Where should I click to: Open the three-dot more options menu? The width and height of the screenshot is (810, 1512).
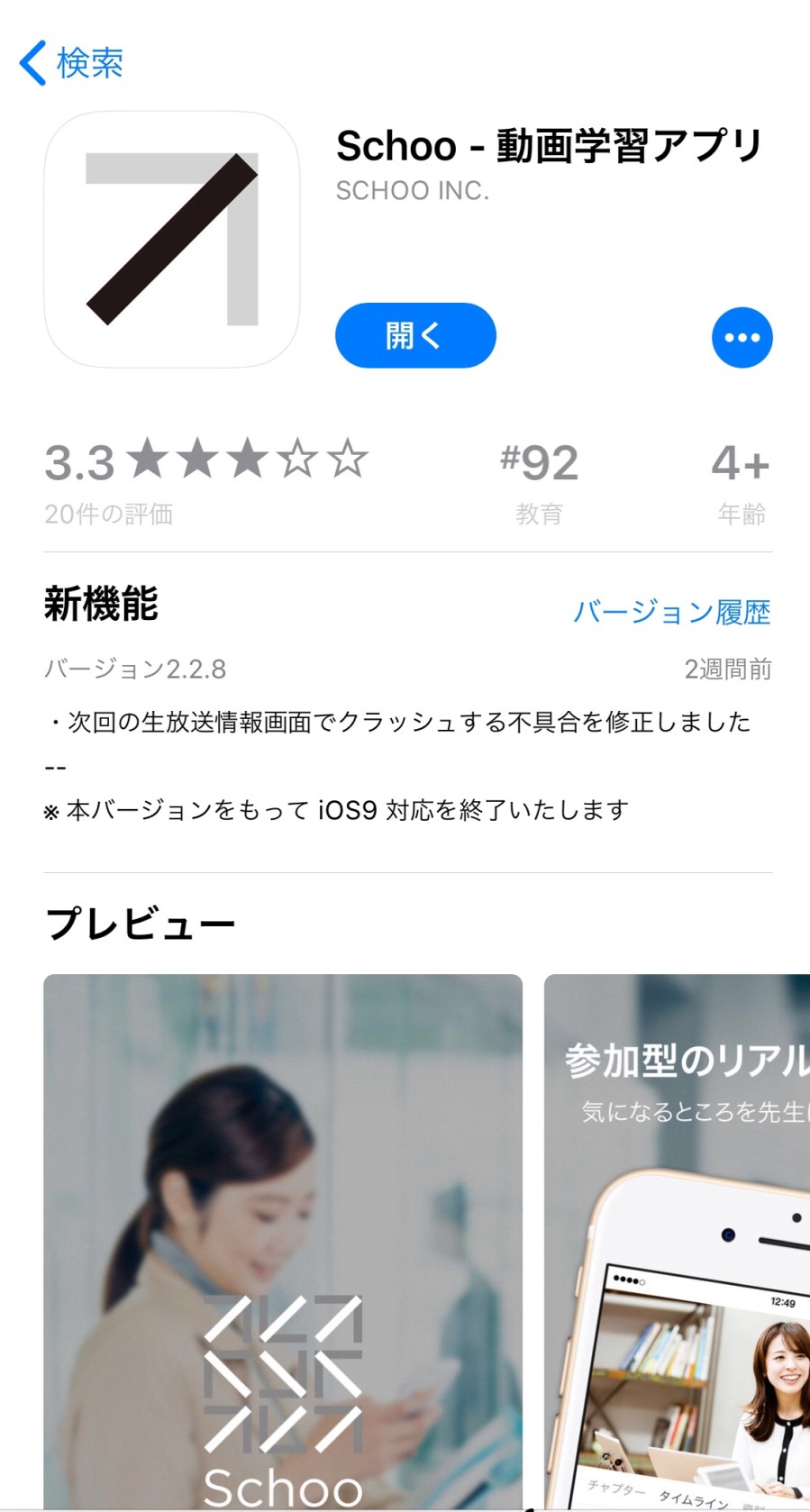coord(742,338)
